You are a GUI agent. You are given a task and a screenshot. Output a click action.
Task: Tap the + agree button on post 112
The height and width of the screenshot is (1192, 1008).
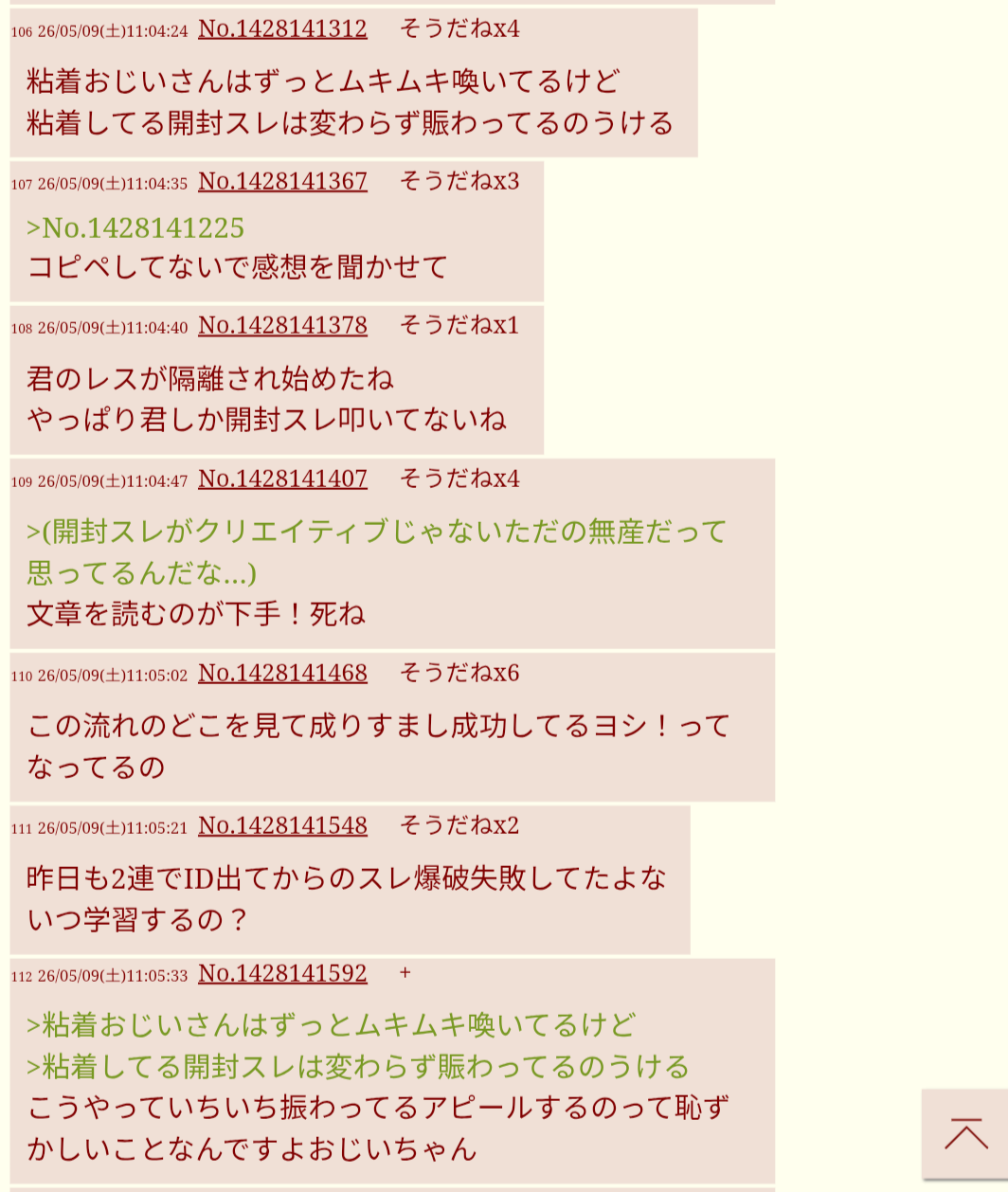pyautogui.click(x=405, y=973)
